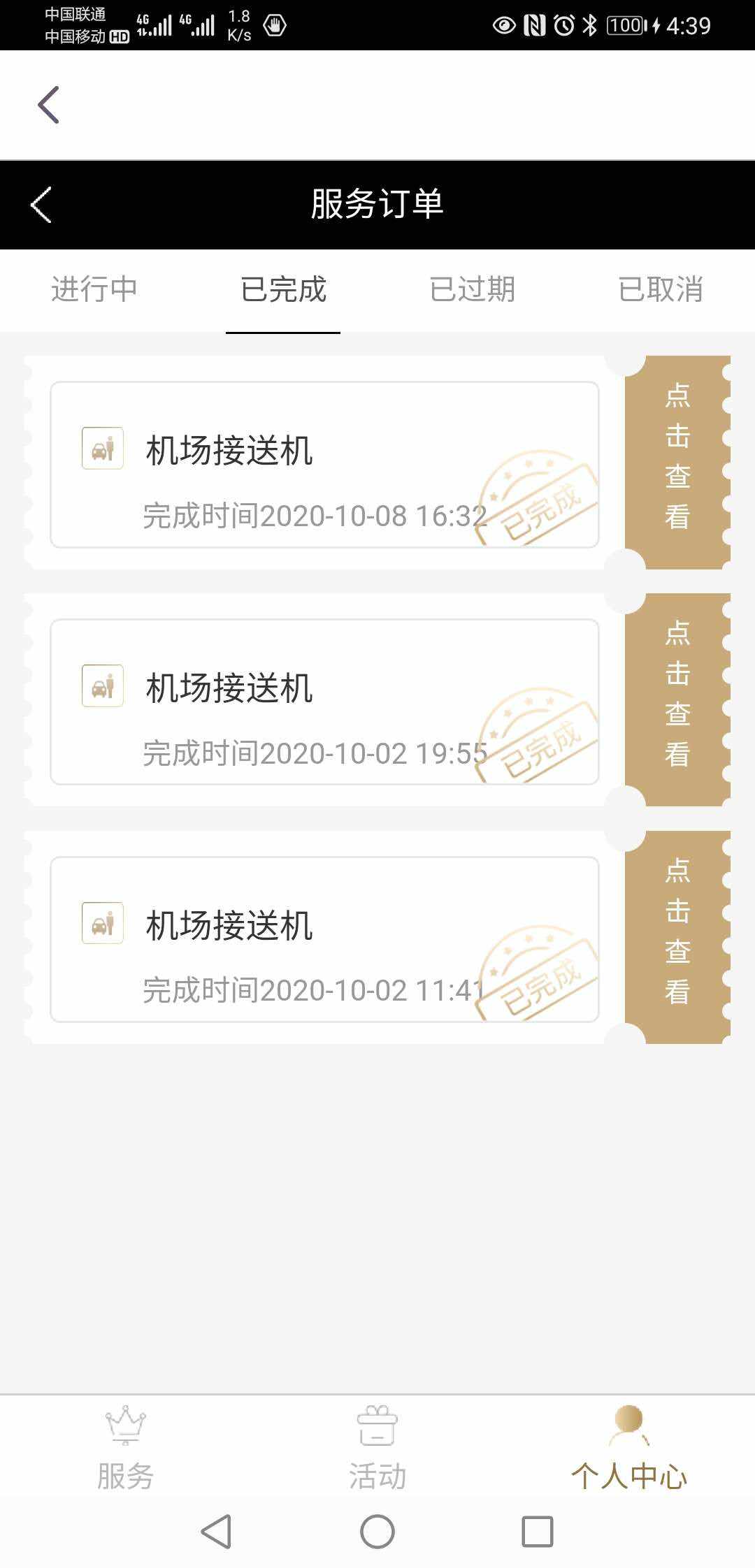755x1568 pixels.
Task: Tap the system home button
Action: tap(377, 1532)
